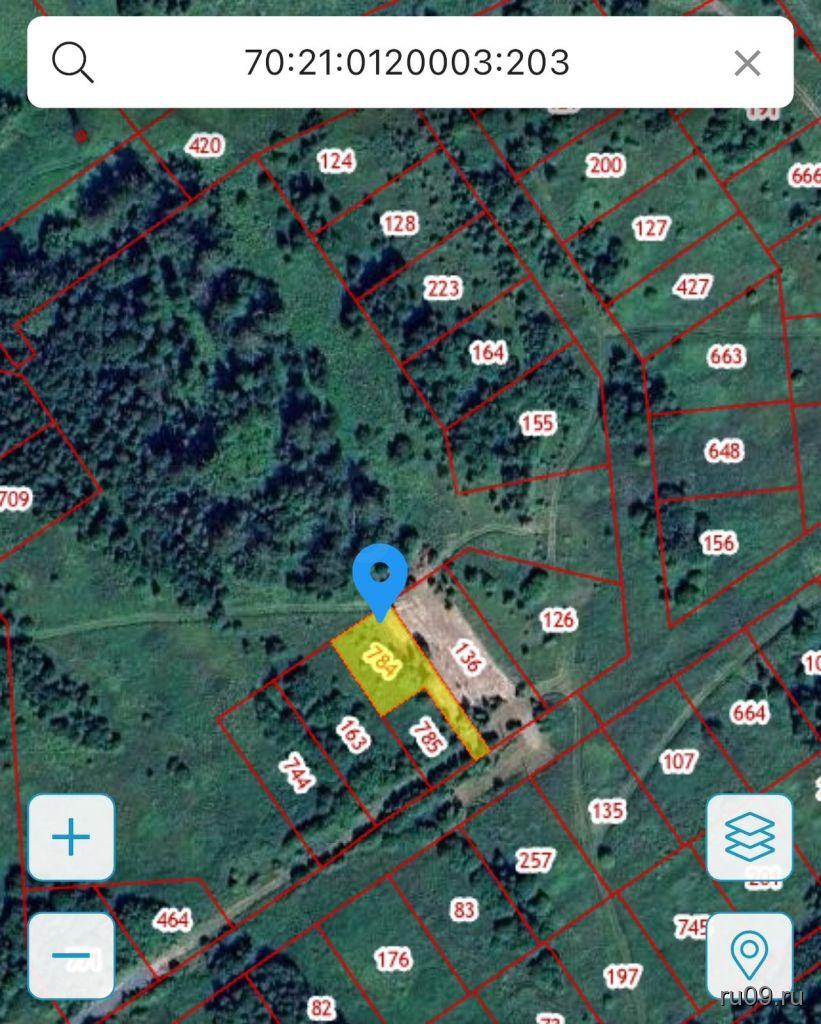
Task: Zoom in on the map
Action: point(71,838)
